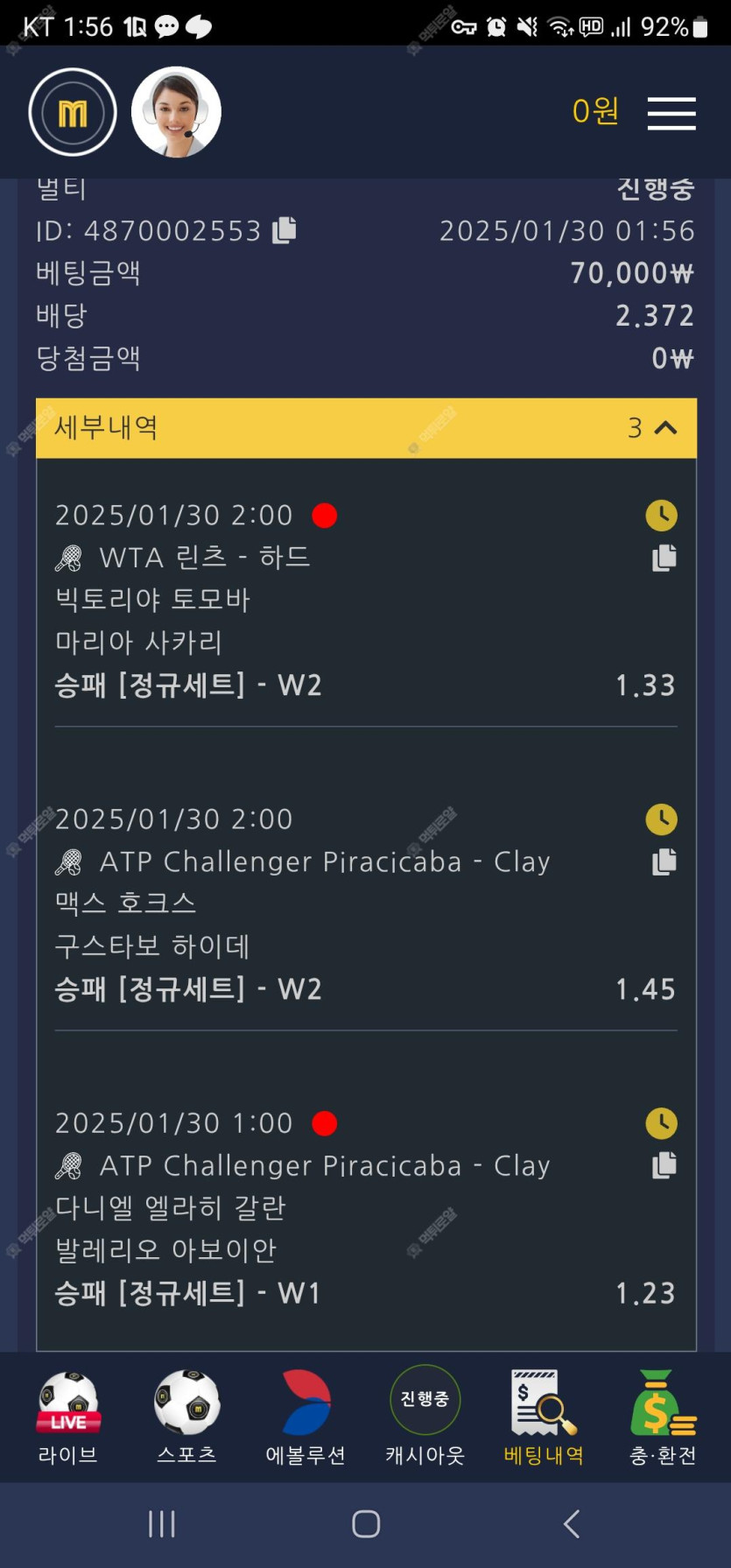Switch to the 스포츠 tab
This screenshot has width=731, height=1568.
point(186,1417)
